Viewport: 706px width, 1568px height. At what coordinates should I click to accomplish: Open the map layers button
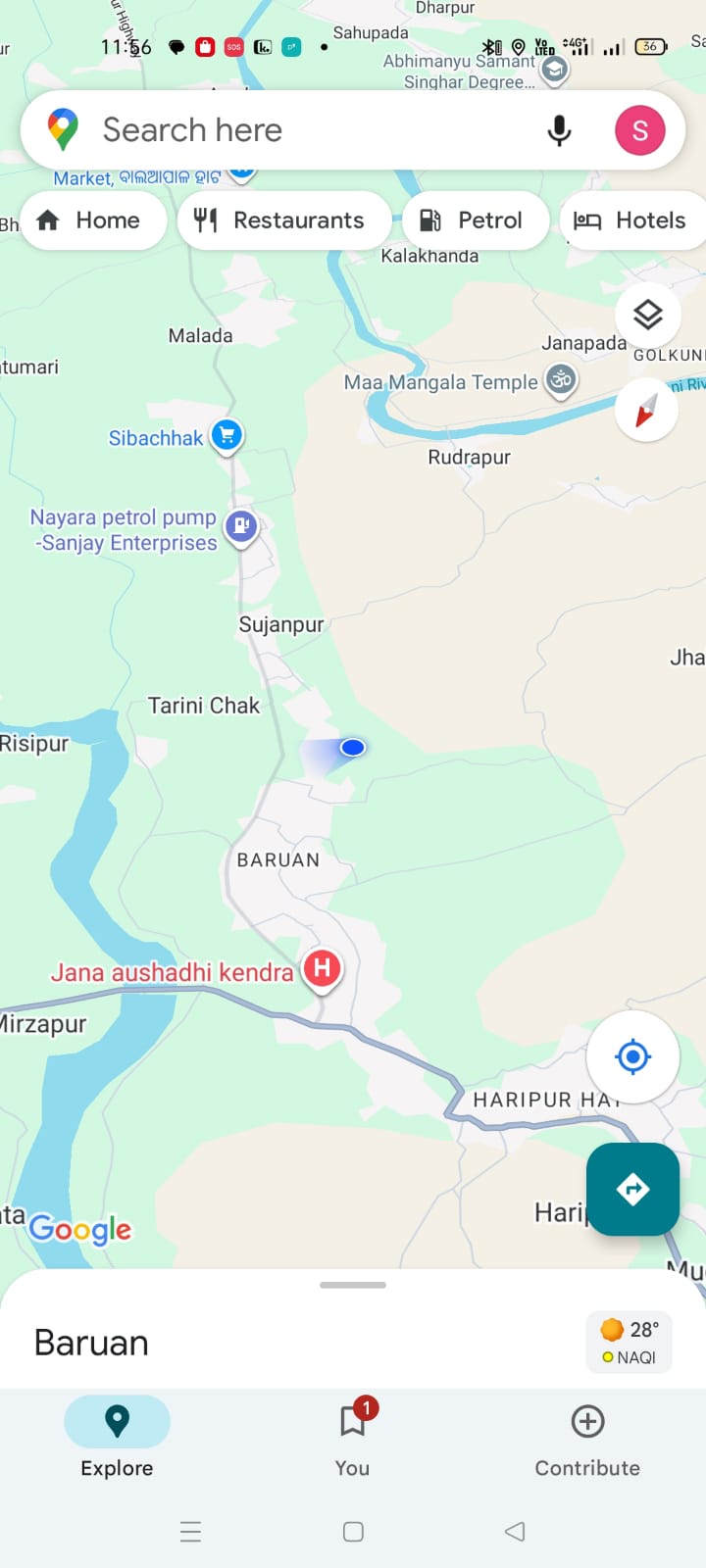coord(647,315)
